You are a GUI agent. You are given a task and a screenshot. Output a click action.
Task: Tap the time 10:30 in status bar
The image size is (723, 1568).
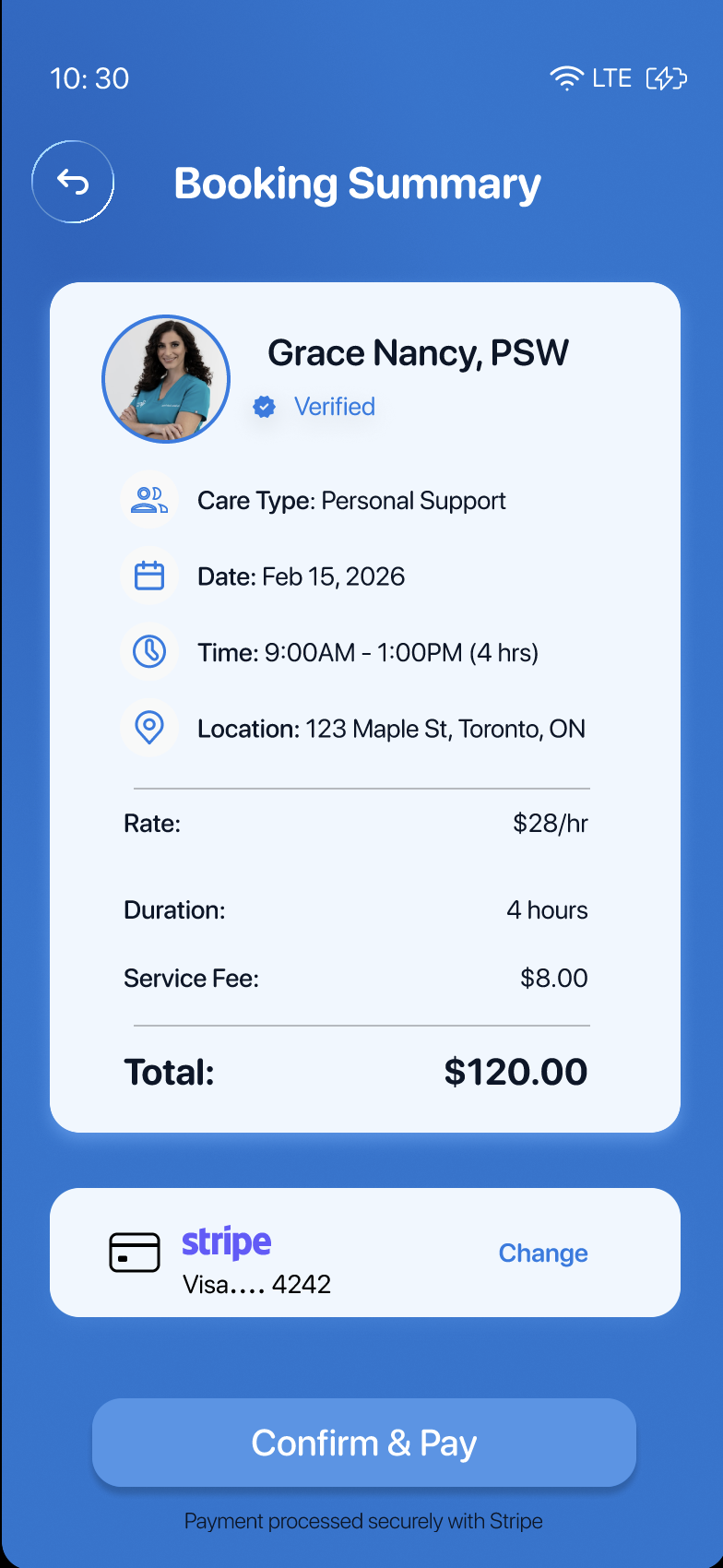(x=89, y=78)
